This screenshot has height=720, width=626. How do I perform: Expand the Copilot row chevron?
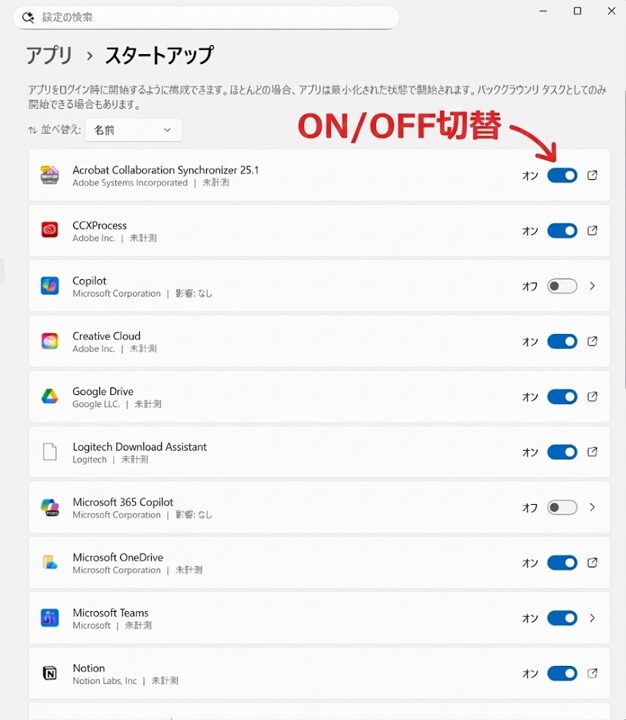pyautogui.click(x=592, y=286)
